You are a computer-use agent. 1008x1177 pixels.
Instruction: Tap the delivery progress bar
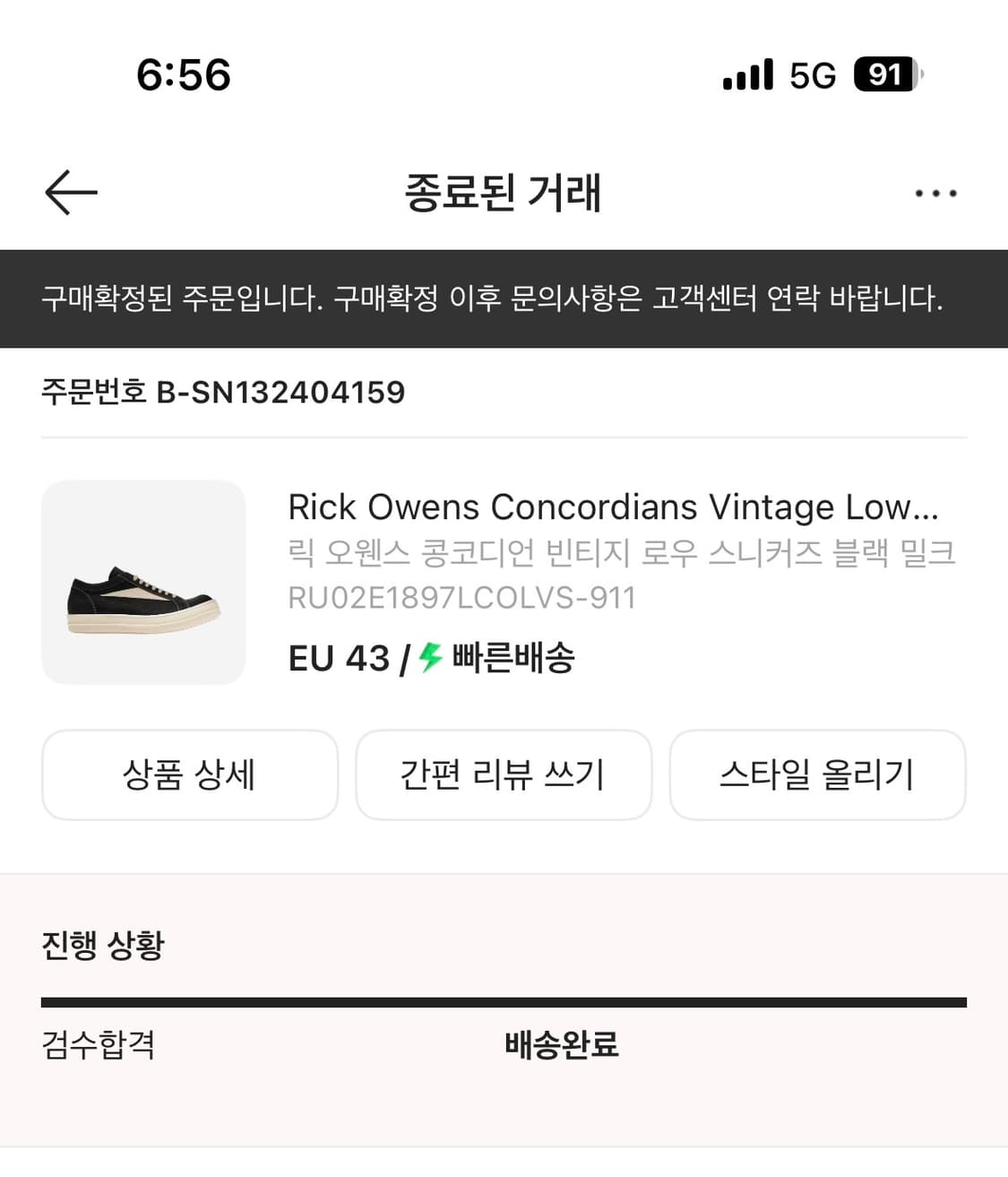click(504, 997)
